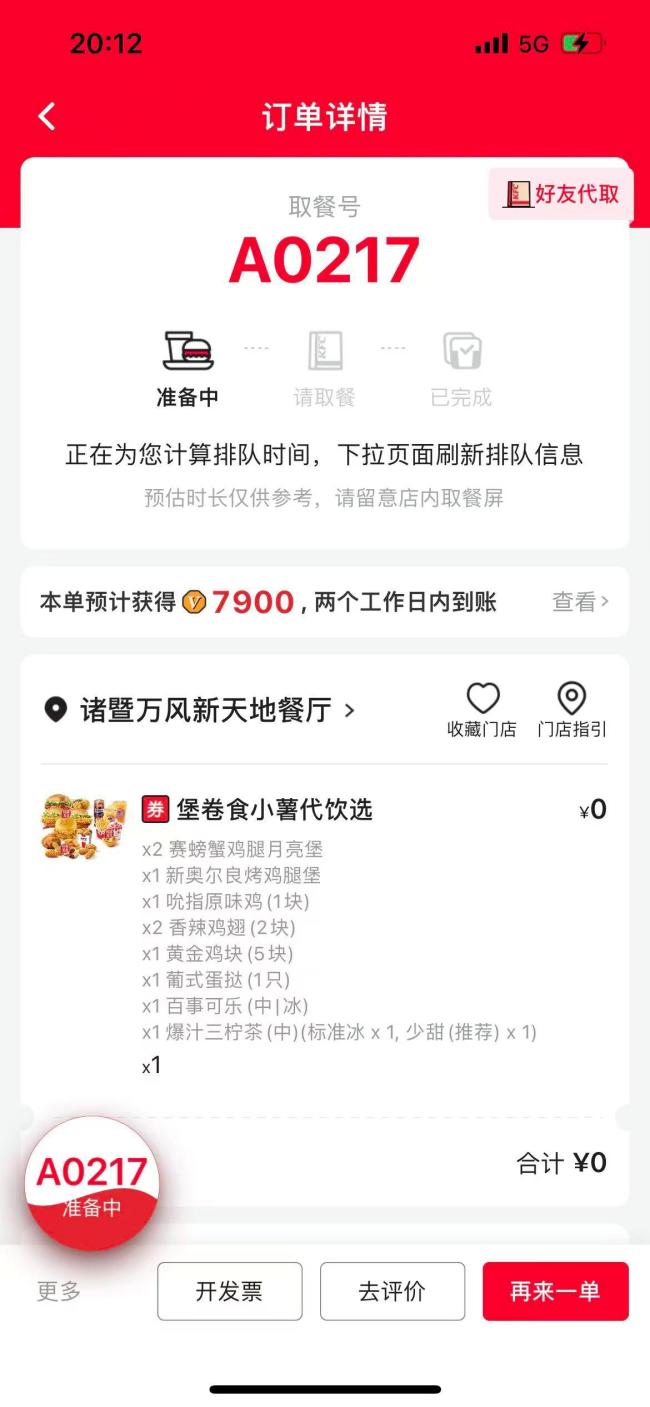Rate the order via 去评价

pos(392,1291)
